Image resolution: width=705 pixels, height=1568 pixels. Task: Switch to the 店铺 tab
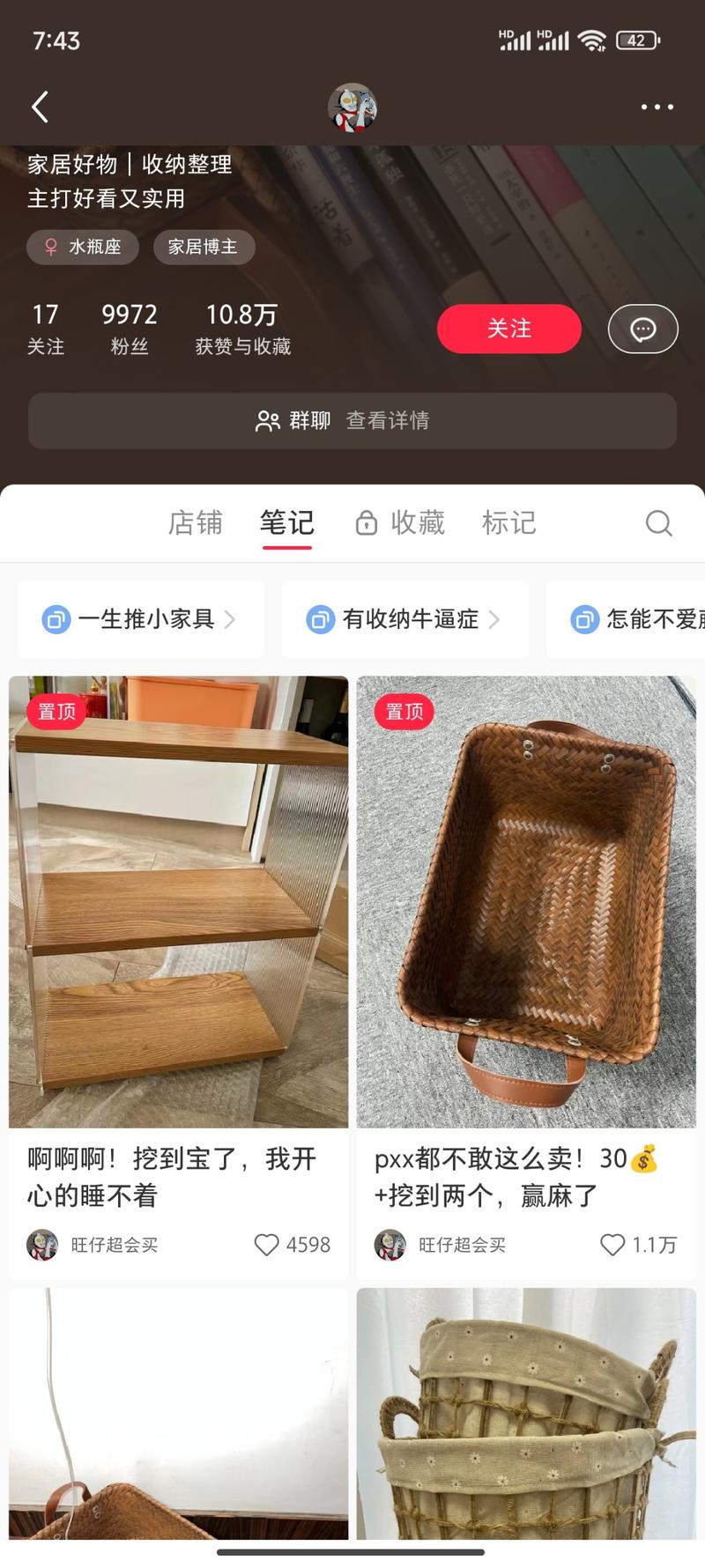(196, 522)
